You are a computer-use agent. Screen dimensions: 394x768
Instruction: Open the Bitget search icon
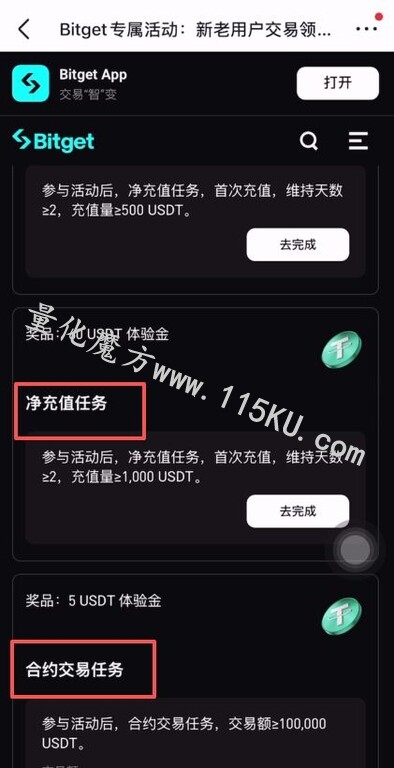coord(309,142)
